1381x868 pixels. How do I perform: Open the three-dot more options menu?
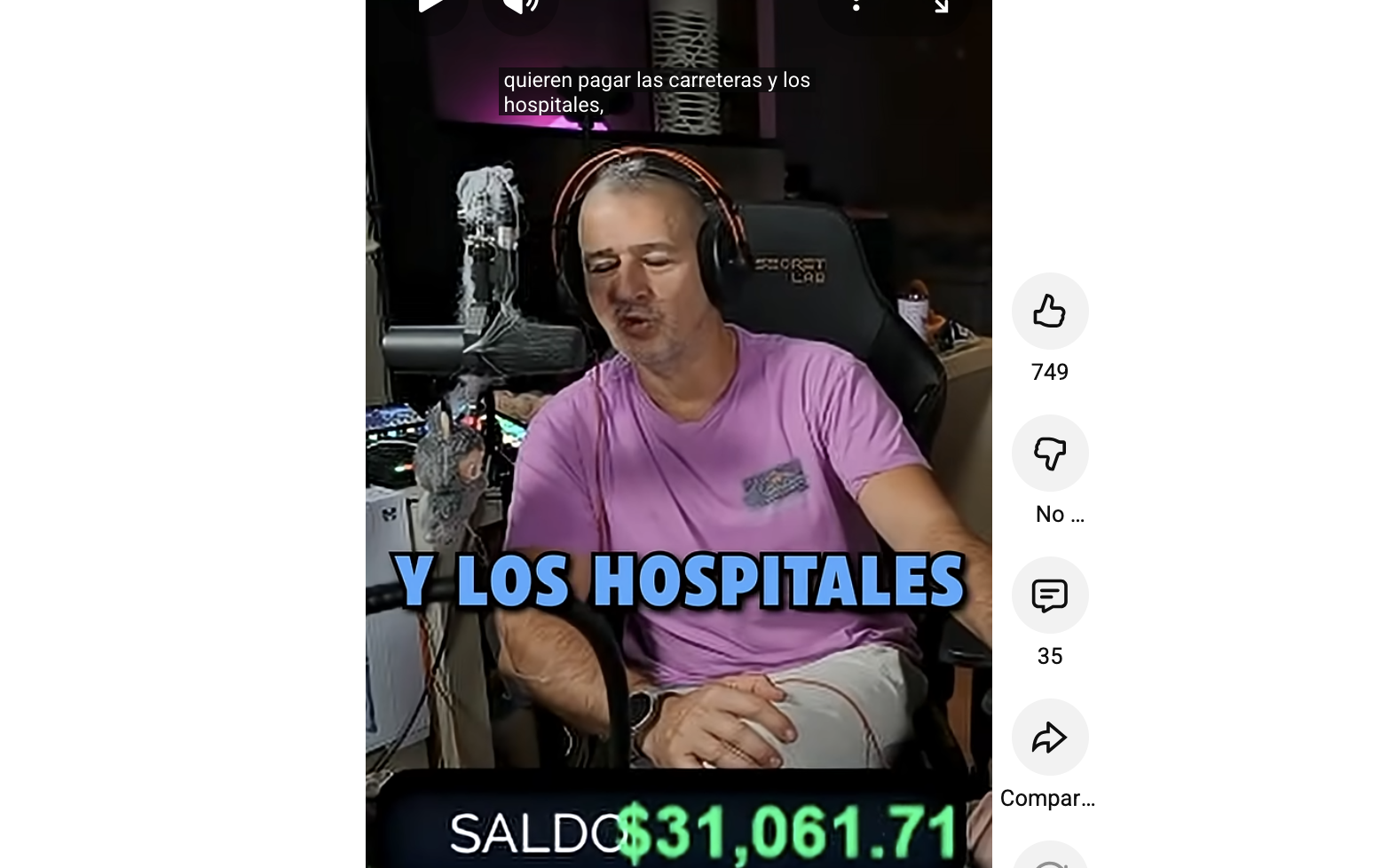pos(856,5)
